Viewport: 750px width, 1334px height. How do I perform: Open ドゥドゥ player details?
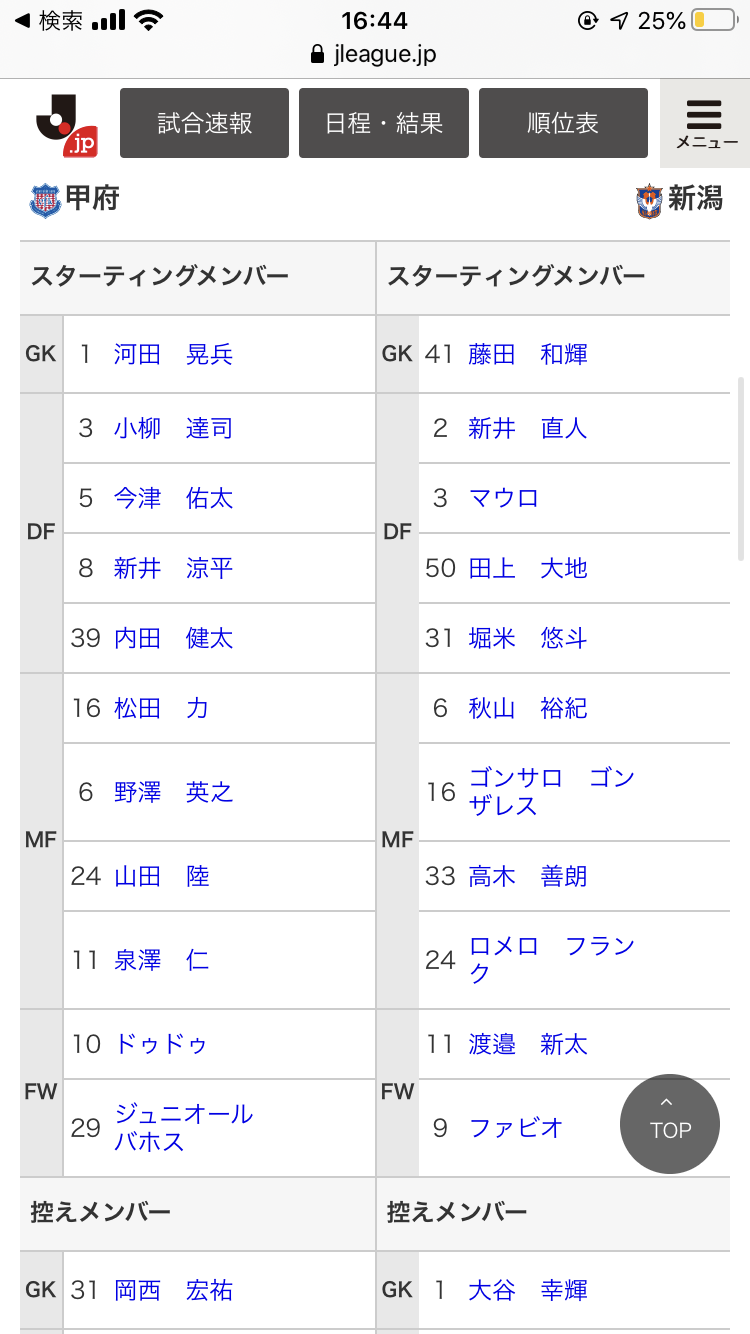tap(161, 1044)
